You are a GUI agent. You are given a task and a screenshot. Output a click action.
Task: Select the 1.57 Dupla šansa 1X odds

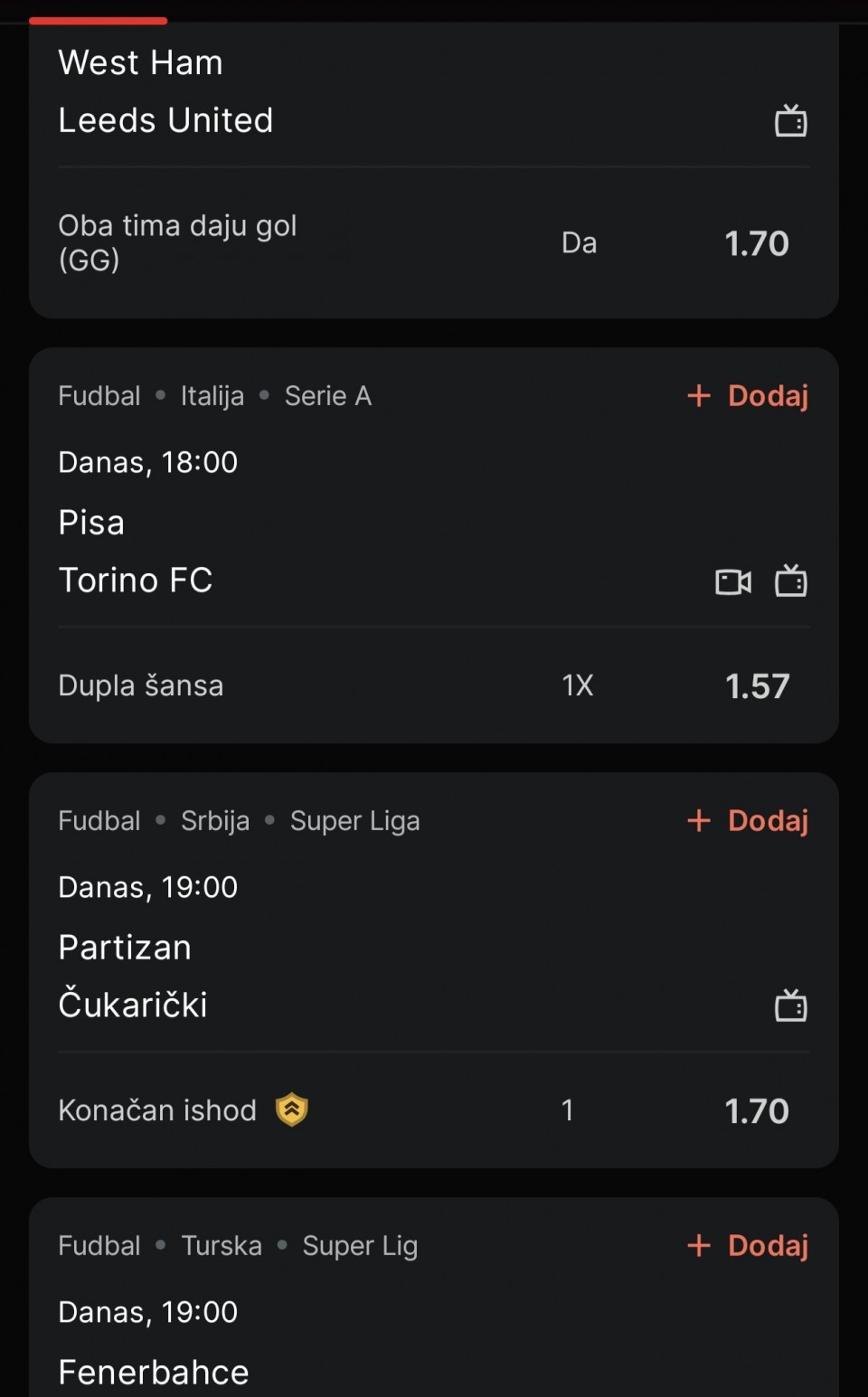pos(757,686)
